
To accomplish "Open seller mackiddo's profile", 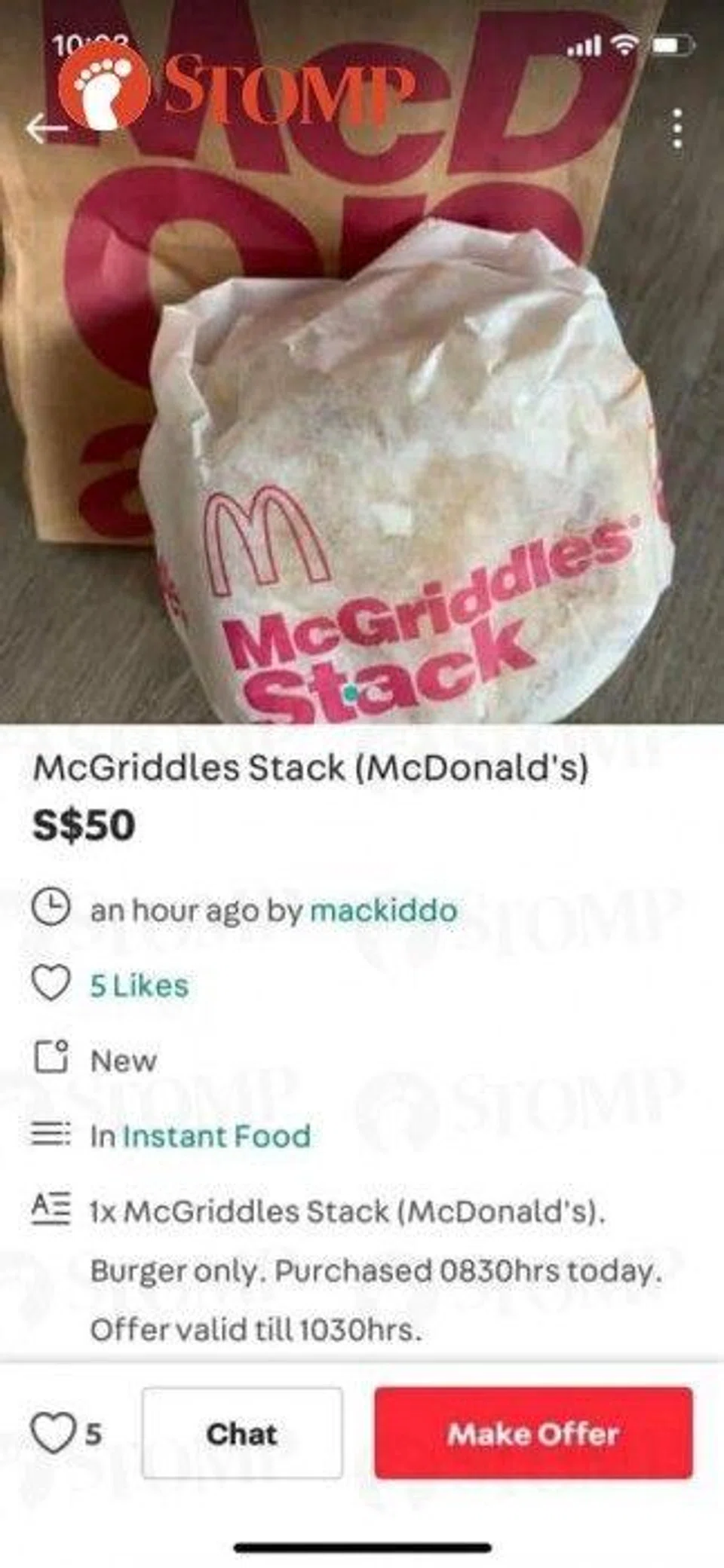I will (x=383, y=911).
